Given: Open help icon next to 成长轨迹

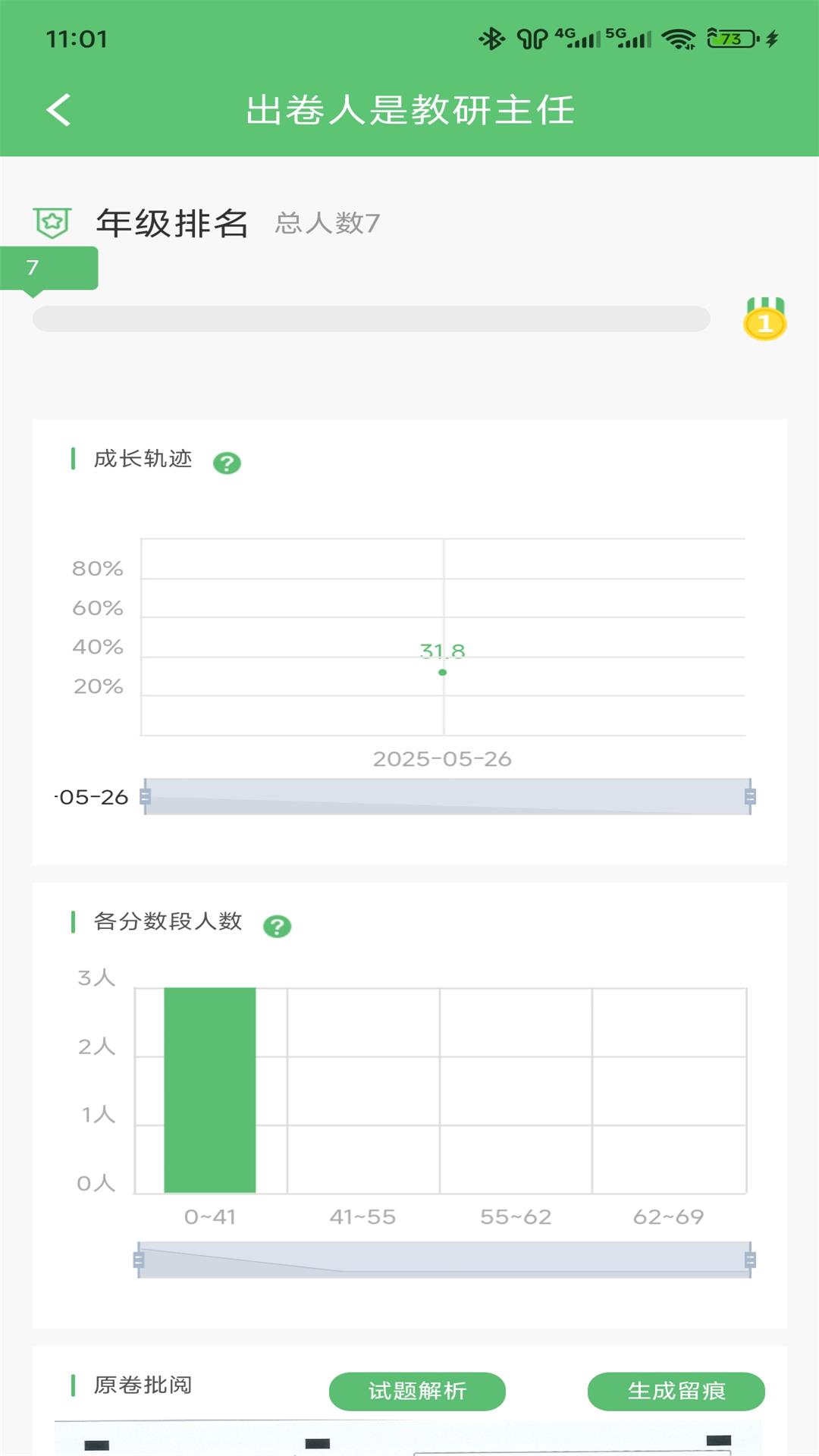Looking at the screenshot, I should click(227, 463).
